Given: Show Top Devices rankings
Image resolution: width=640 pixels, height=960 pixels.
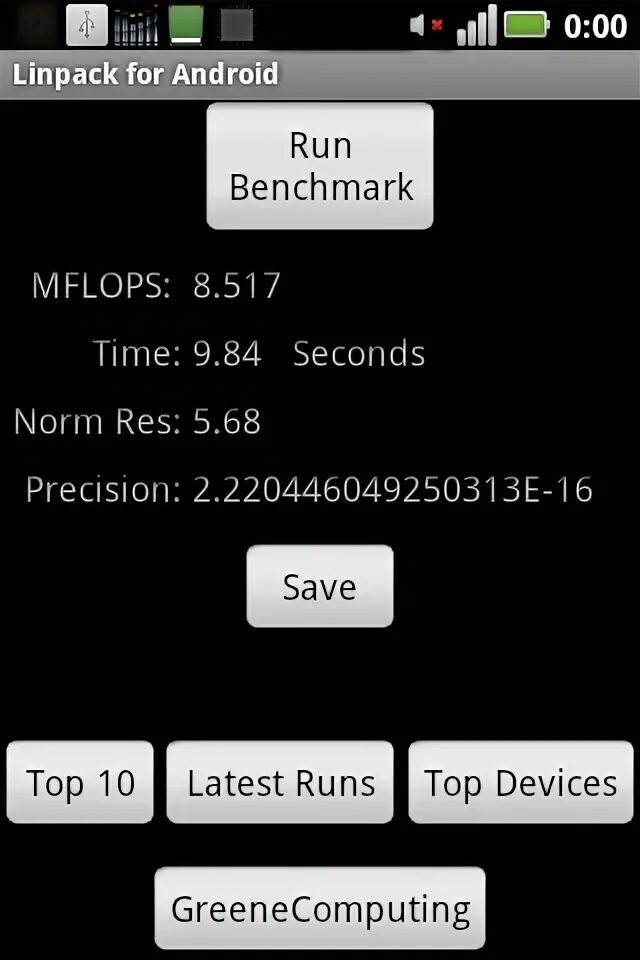Looking at the screenshot, I should (x=520, y=782).
